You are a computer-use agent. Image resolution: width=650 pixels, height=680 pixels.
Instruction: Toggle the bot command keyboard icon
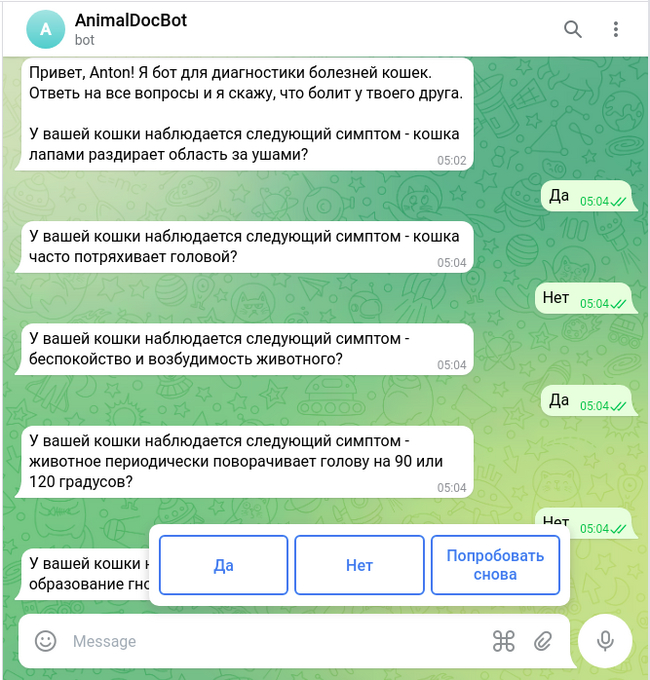click(x=503, y=641)
